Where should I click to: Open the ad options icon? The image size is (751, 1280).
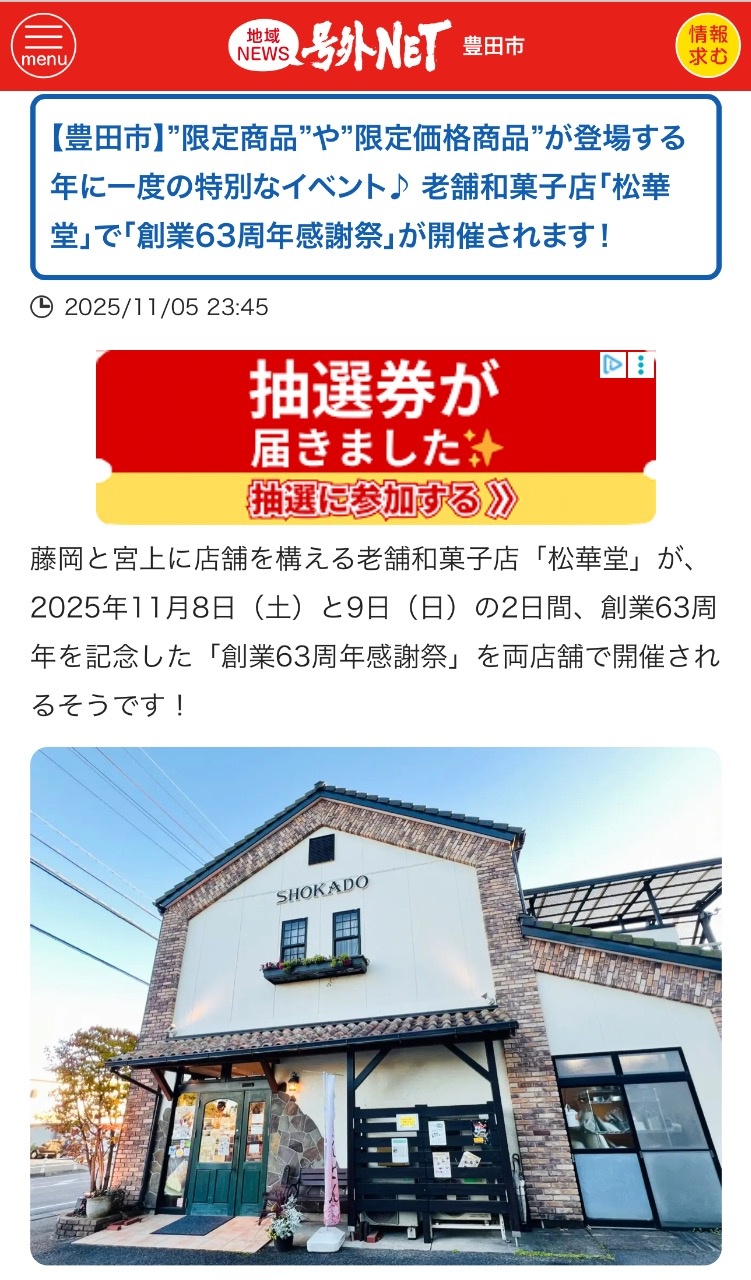(640, 365)
